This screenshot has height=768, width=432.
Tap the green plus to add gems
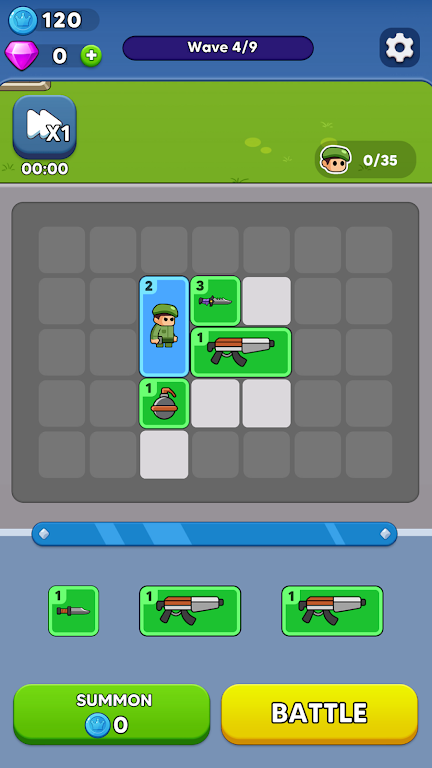click(x=91, y=56)
